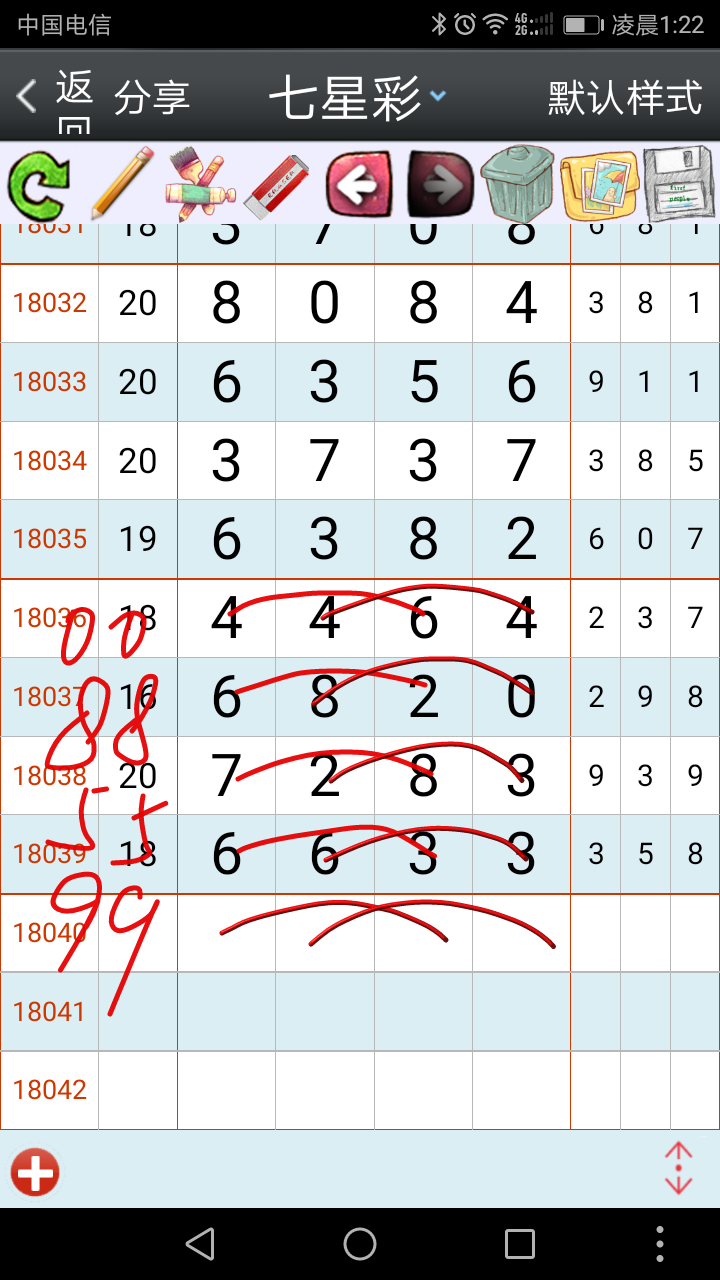This screenshot has height=1280, width=720.
Task: Save the chart with floppy disk icon
Action: 680,184
